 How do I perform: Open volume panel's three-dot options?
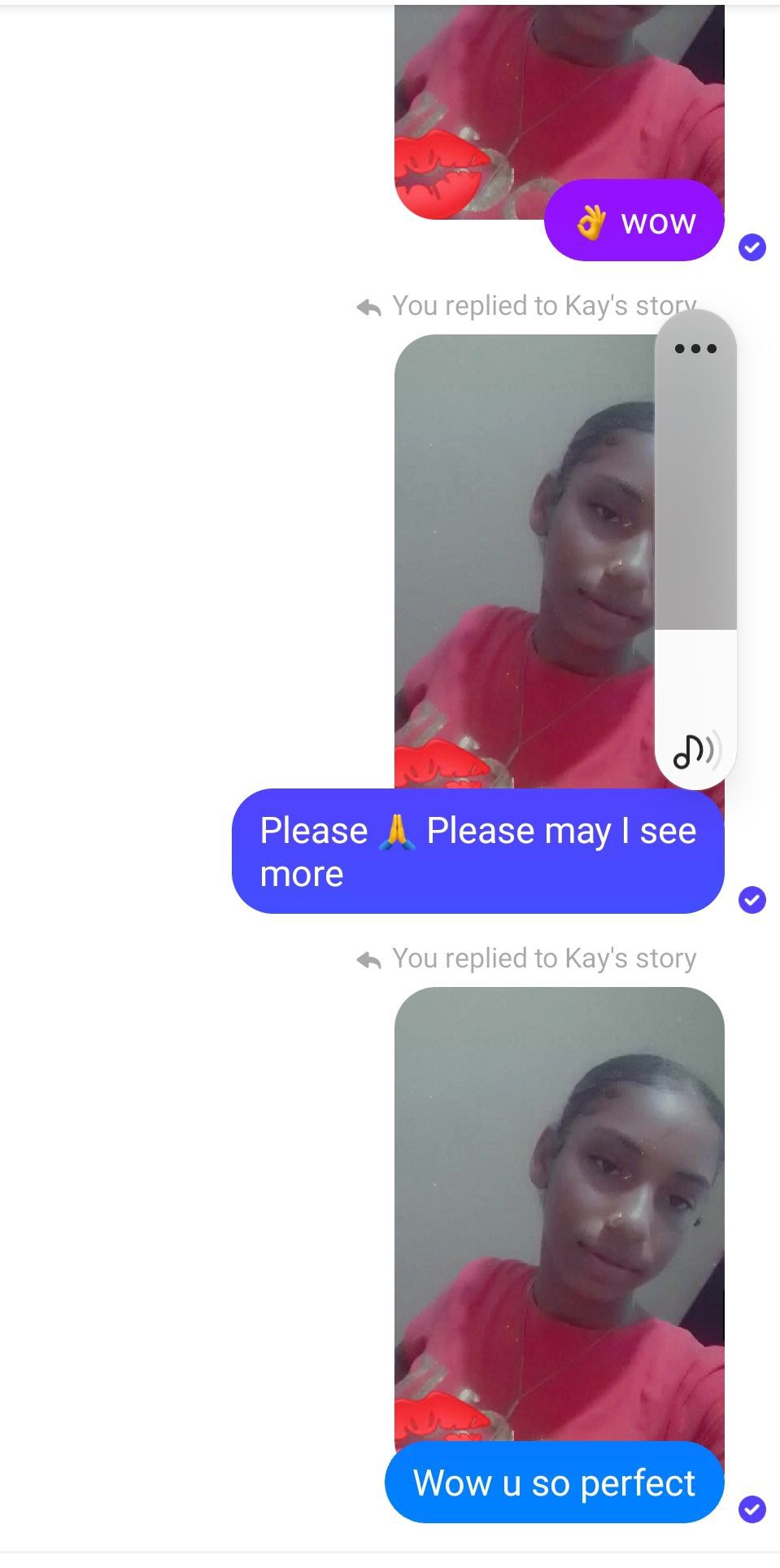click(695, 349)
